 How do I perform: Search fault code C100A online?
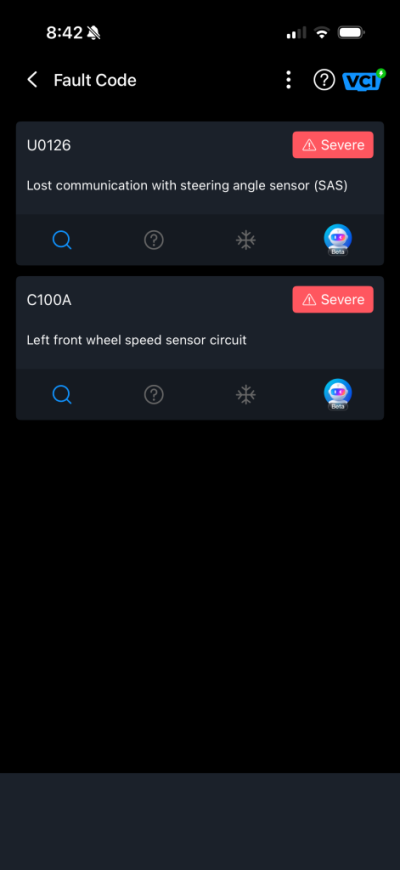point(62,394)
